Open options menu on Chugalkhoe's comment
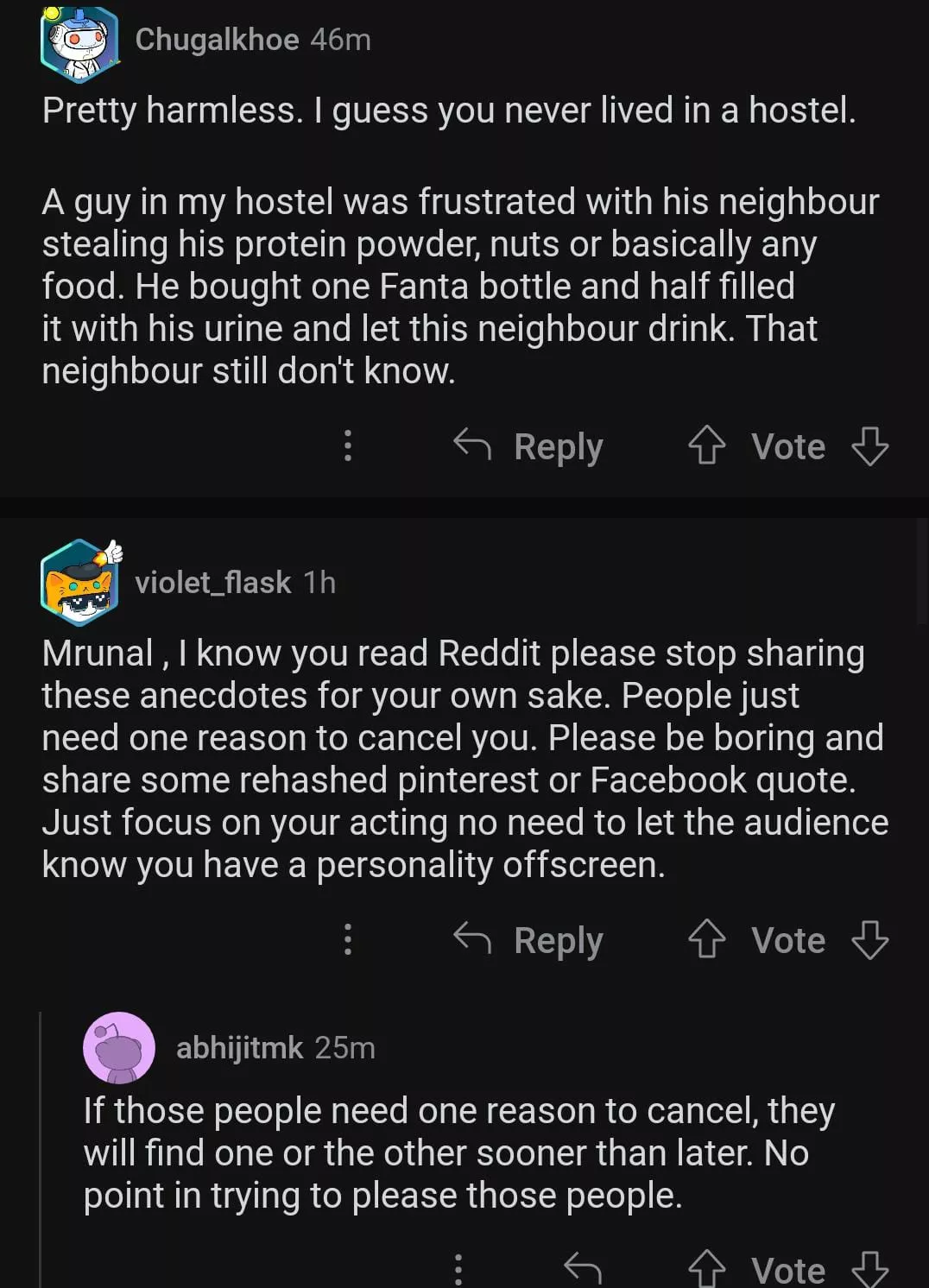This screenshot has height=1288, width=929. click(x=347, y=445)
